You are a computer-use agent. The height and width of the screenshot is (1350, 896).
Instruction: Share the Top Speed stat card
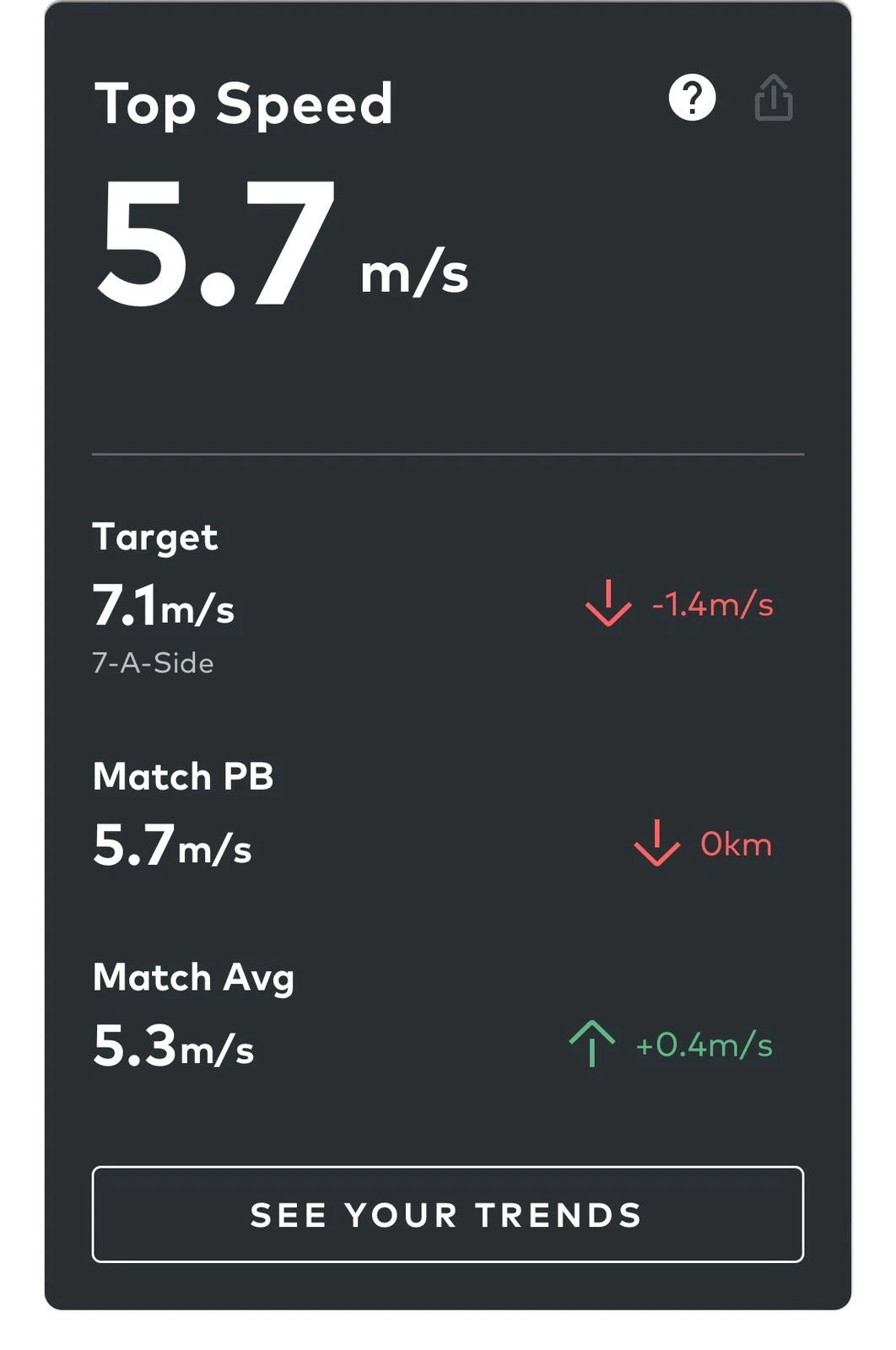[773, 98]
